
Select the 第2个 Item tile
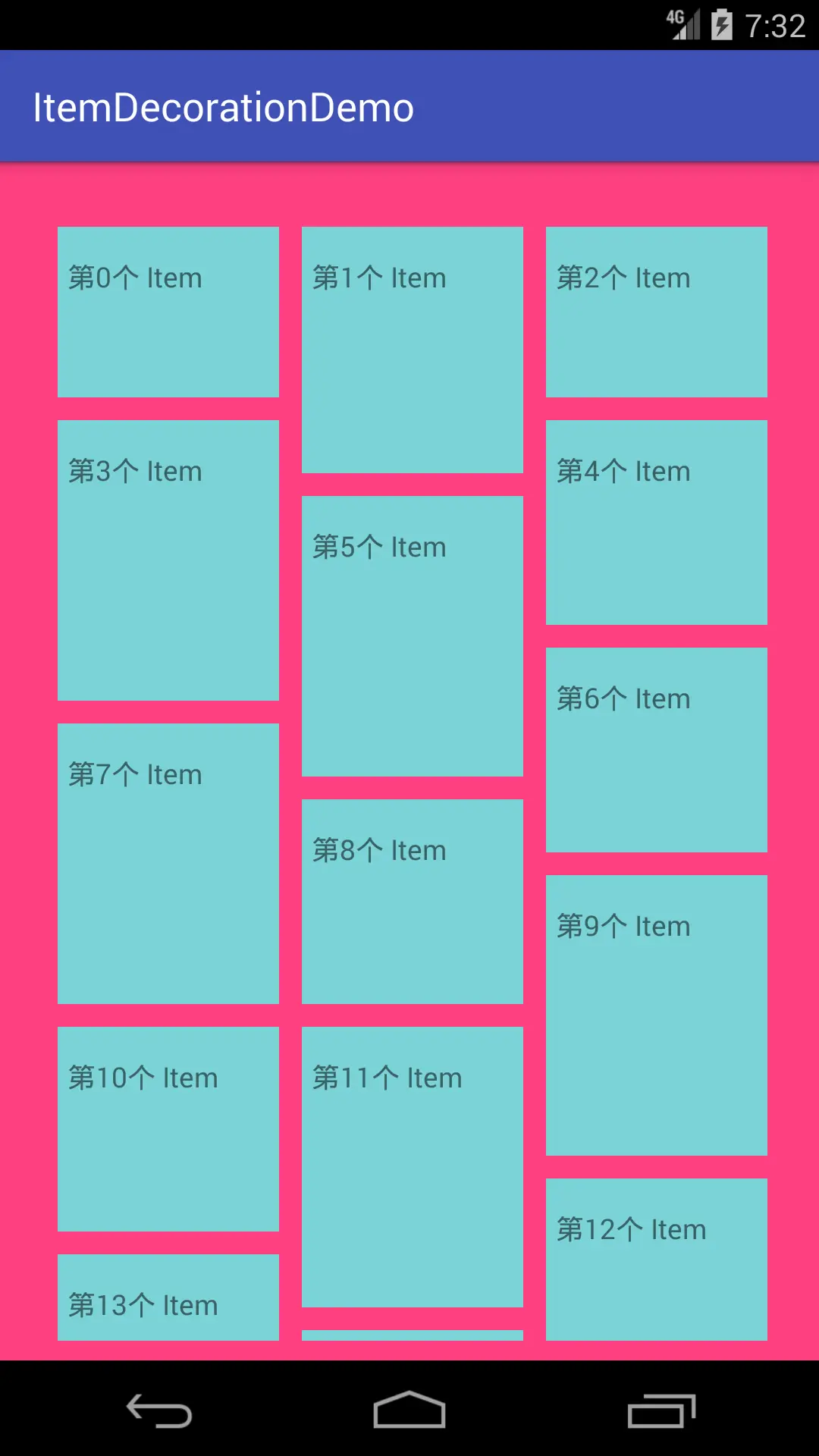tap(657, 312)
